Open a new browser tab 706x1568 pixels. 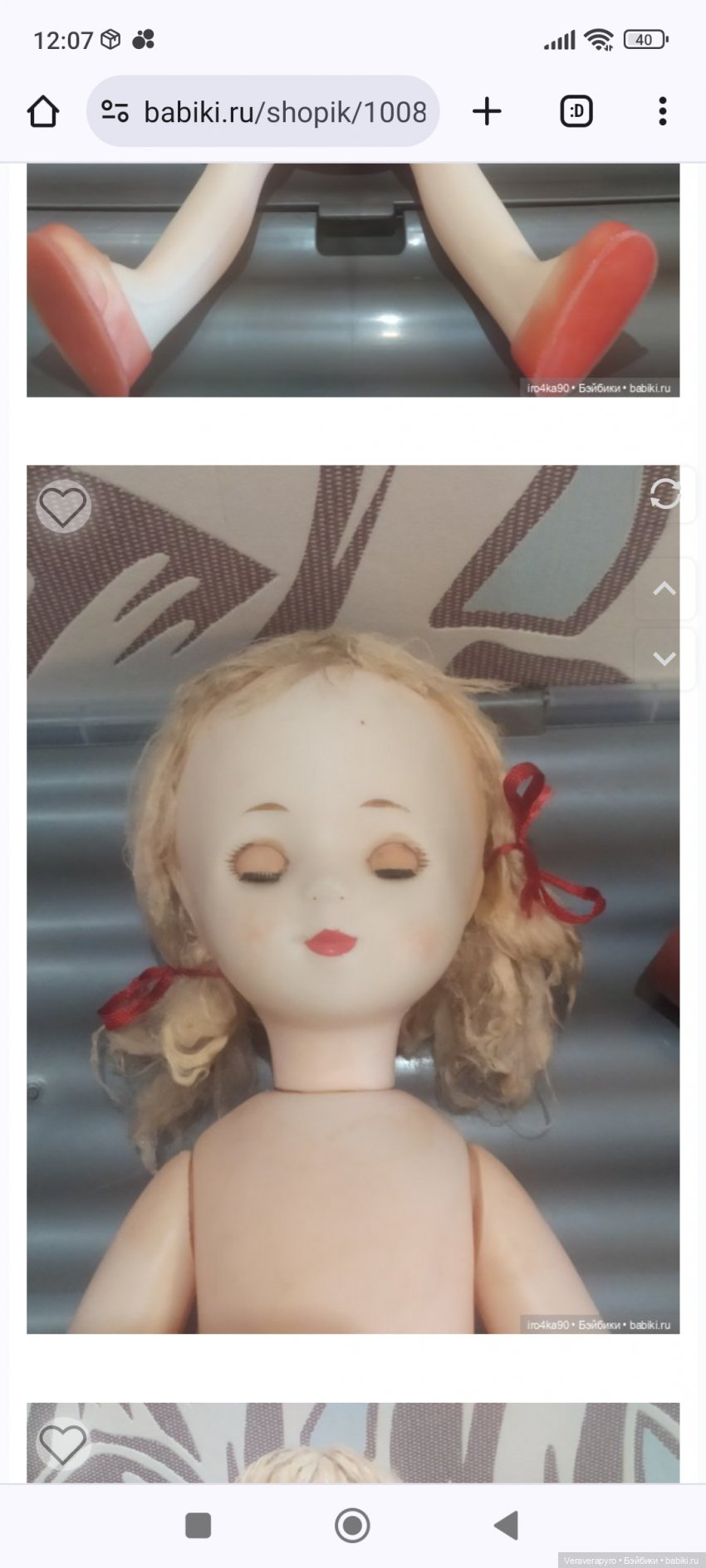point(488,111)
